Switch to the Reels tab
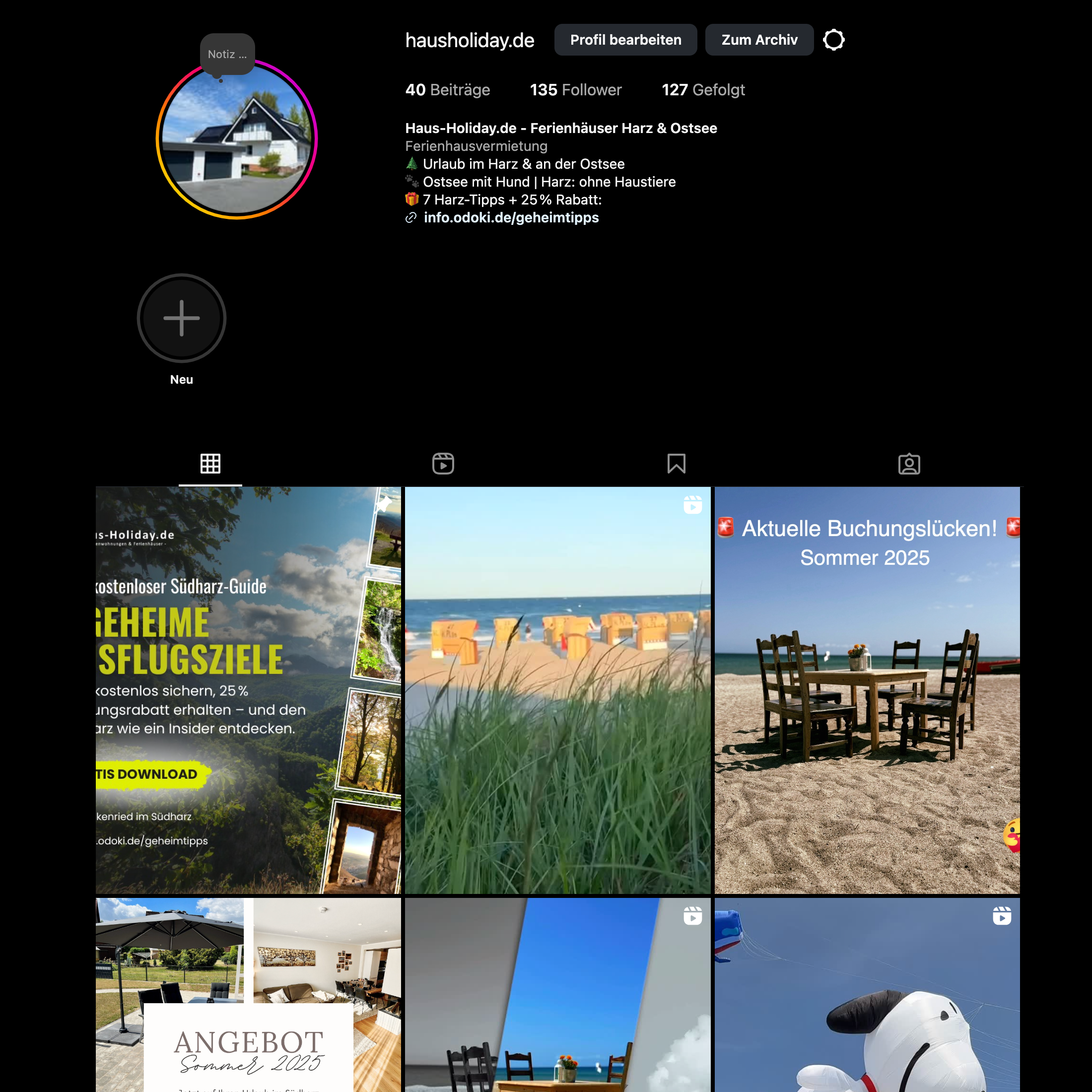This screenshot has width=1092, height=1092. click(443, 464)
